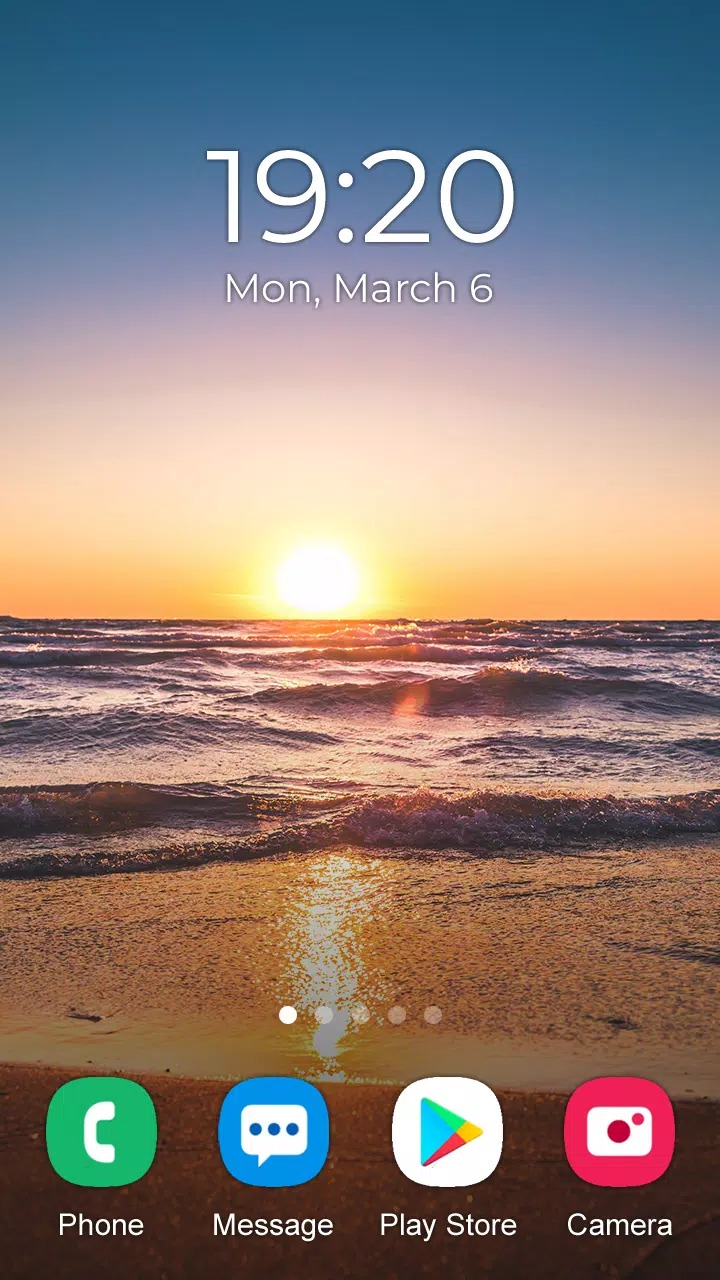Image resolution: width=720 pixels, height=1280 pixels.
Task: Tap the clock widget showing 19:20
Action: pyautogui.click(x=360, y=198)
